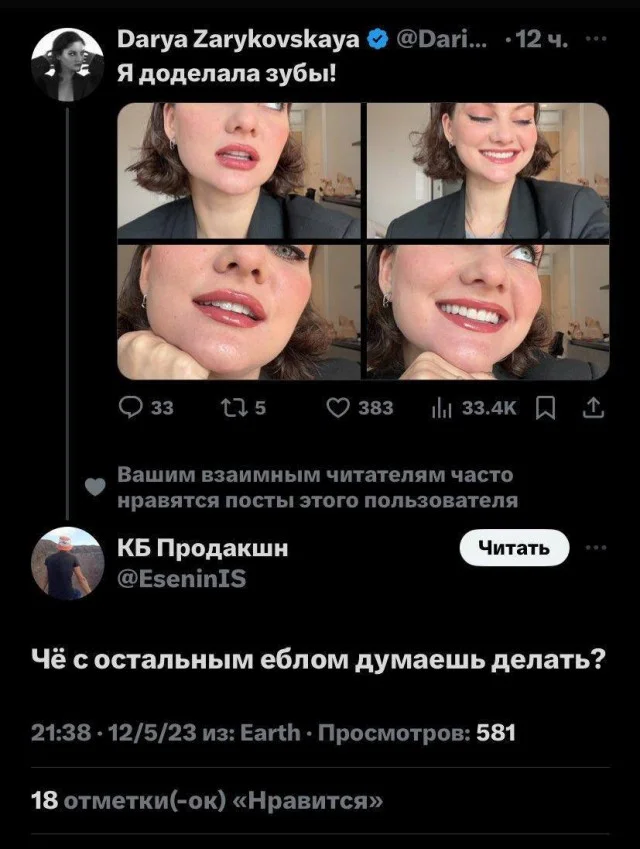640x849 pixels.
Task: Bookmark Darya's post
Action: coord(546,408)
